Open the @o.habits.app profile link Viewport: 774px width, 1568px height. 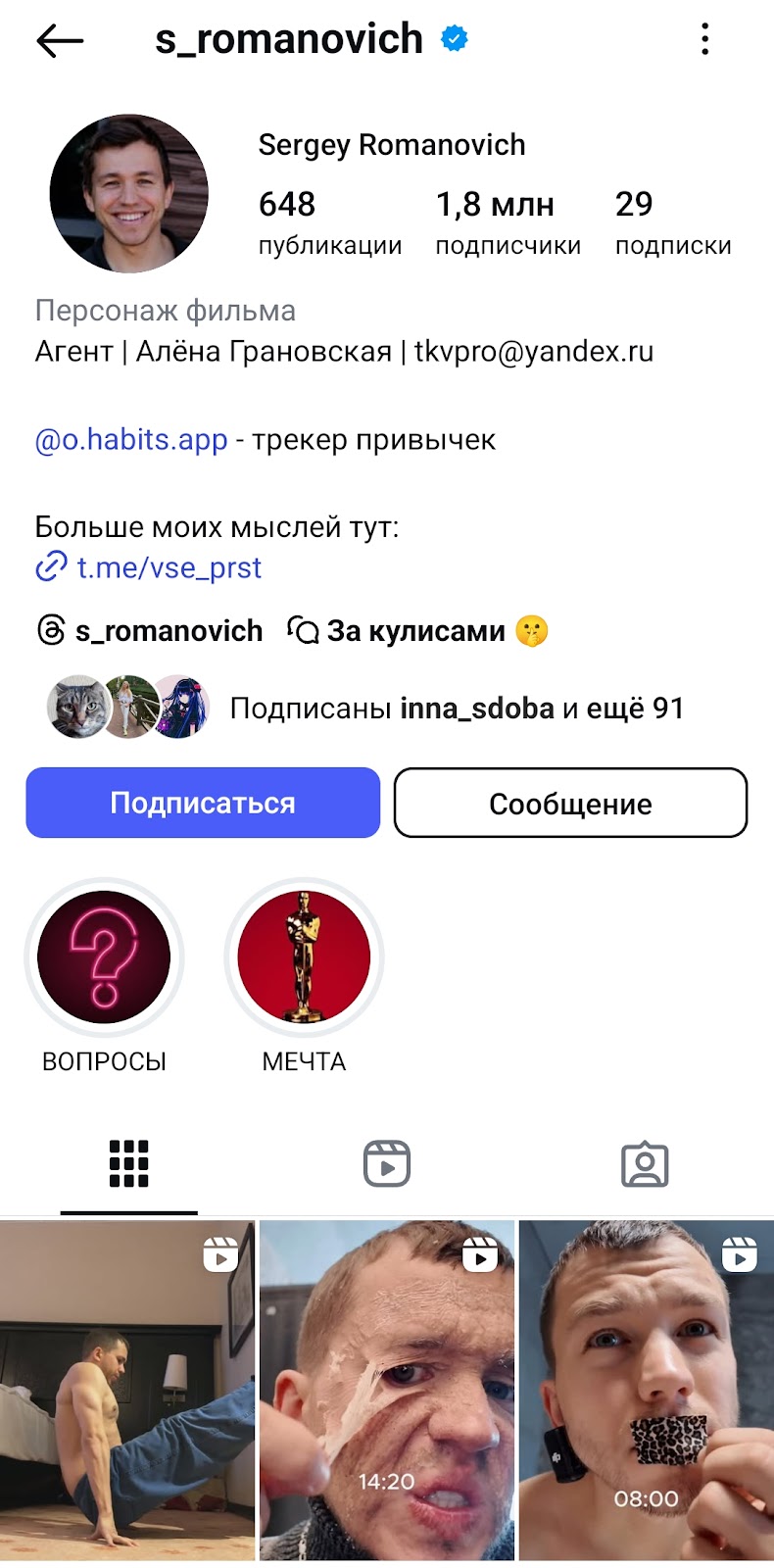click(x=131, y=440)
